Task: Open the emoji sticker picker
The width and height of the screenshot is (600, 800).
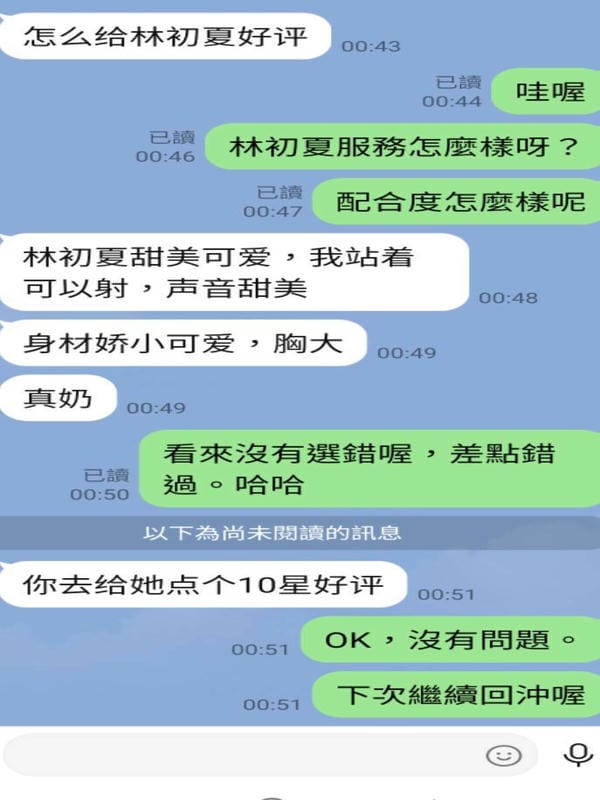Action: (x=504, y=755)
